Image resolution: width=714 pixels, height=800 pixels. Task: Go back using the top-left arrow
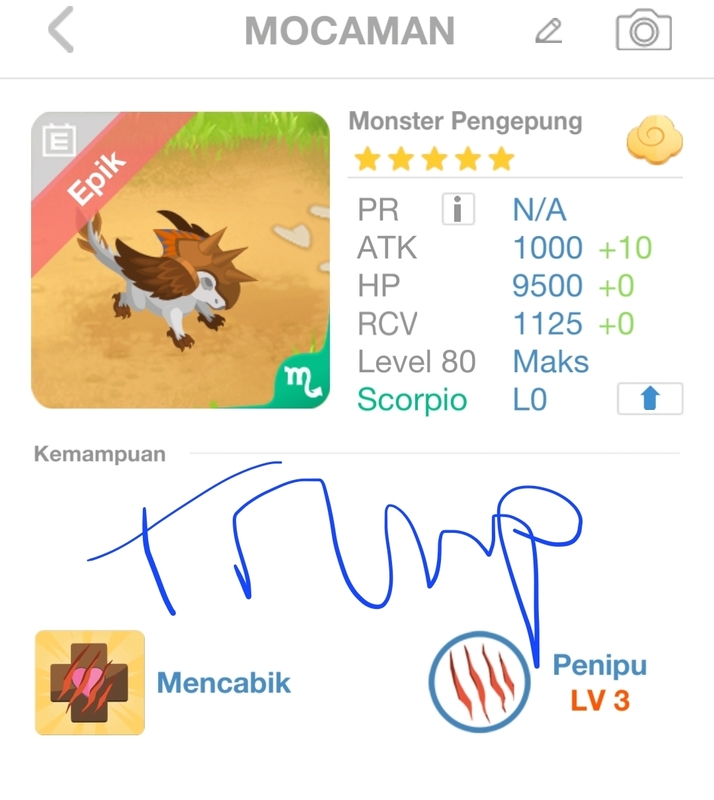pos(61,31)
